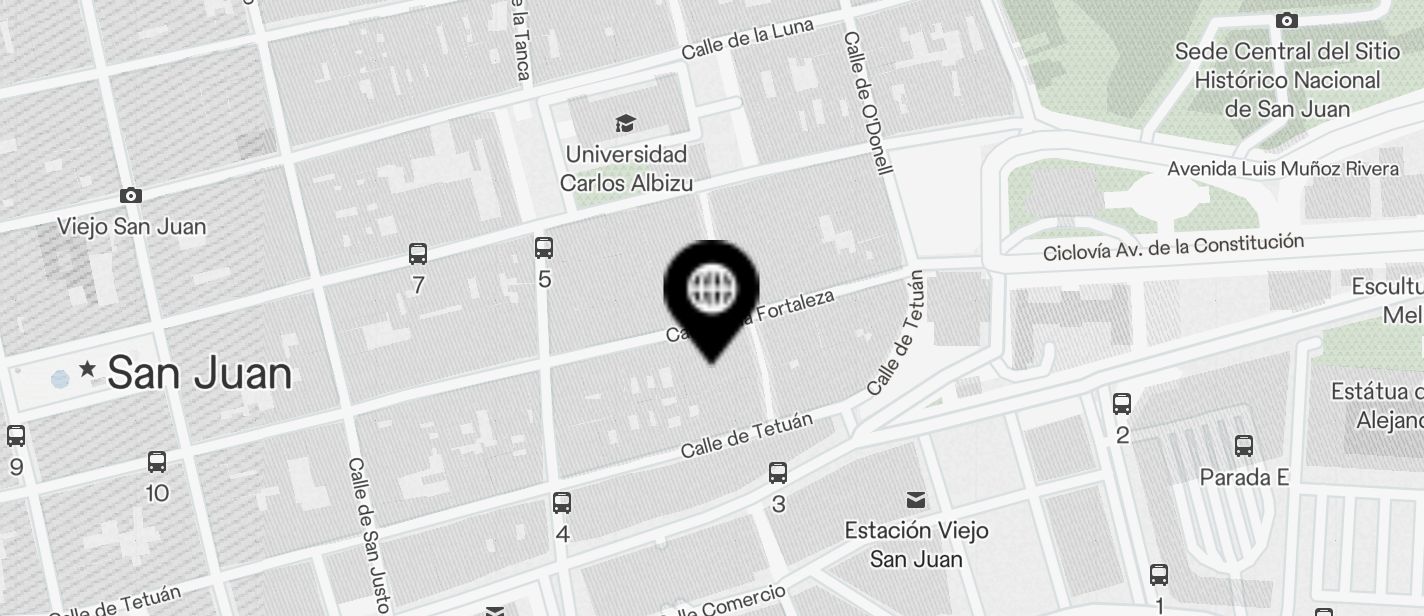Select the Universidad Carlos Albizu map marker
The width and height of the screenshot is (1424, 616).
(x=625, y=124)
